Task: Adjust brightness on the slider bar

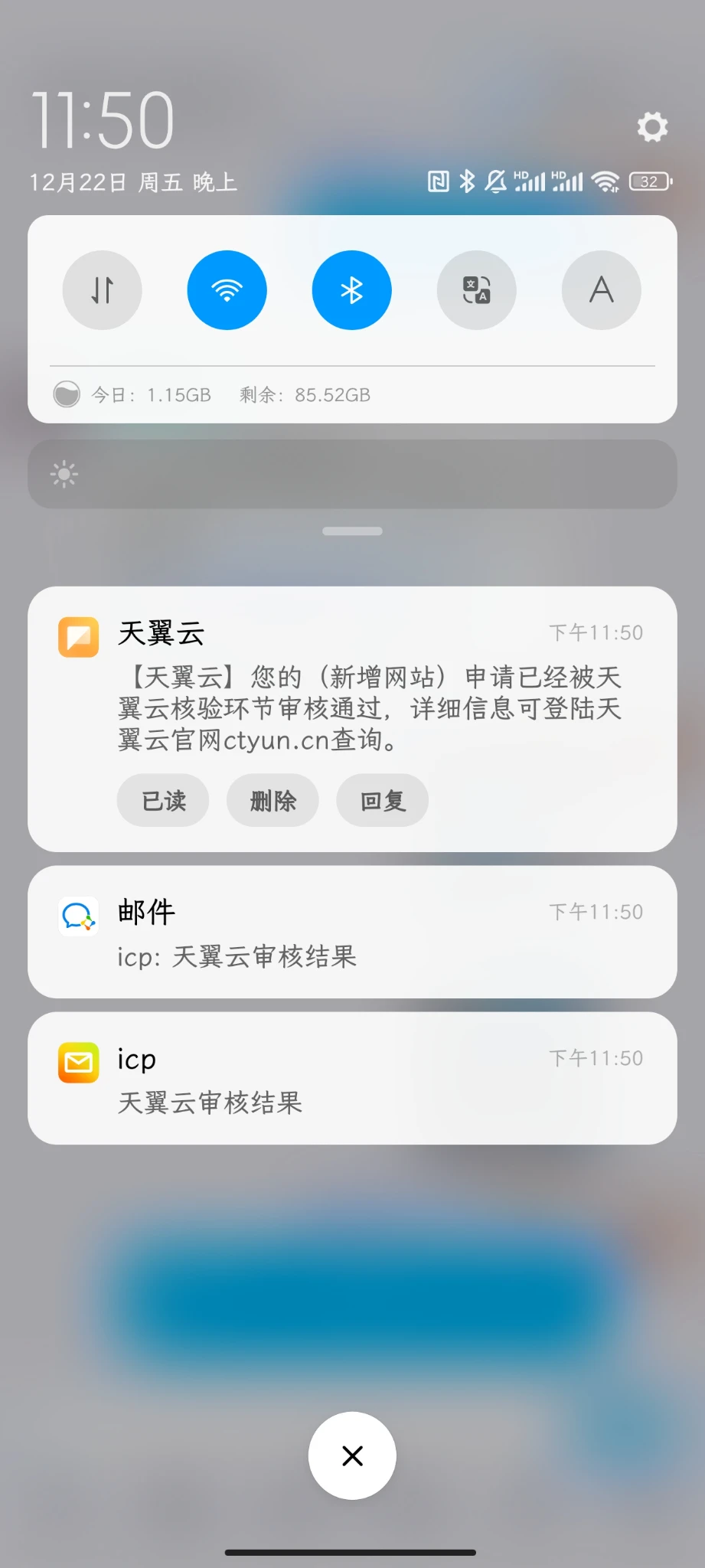Action: [x=352, y=475]
